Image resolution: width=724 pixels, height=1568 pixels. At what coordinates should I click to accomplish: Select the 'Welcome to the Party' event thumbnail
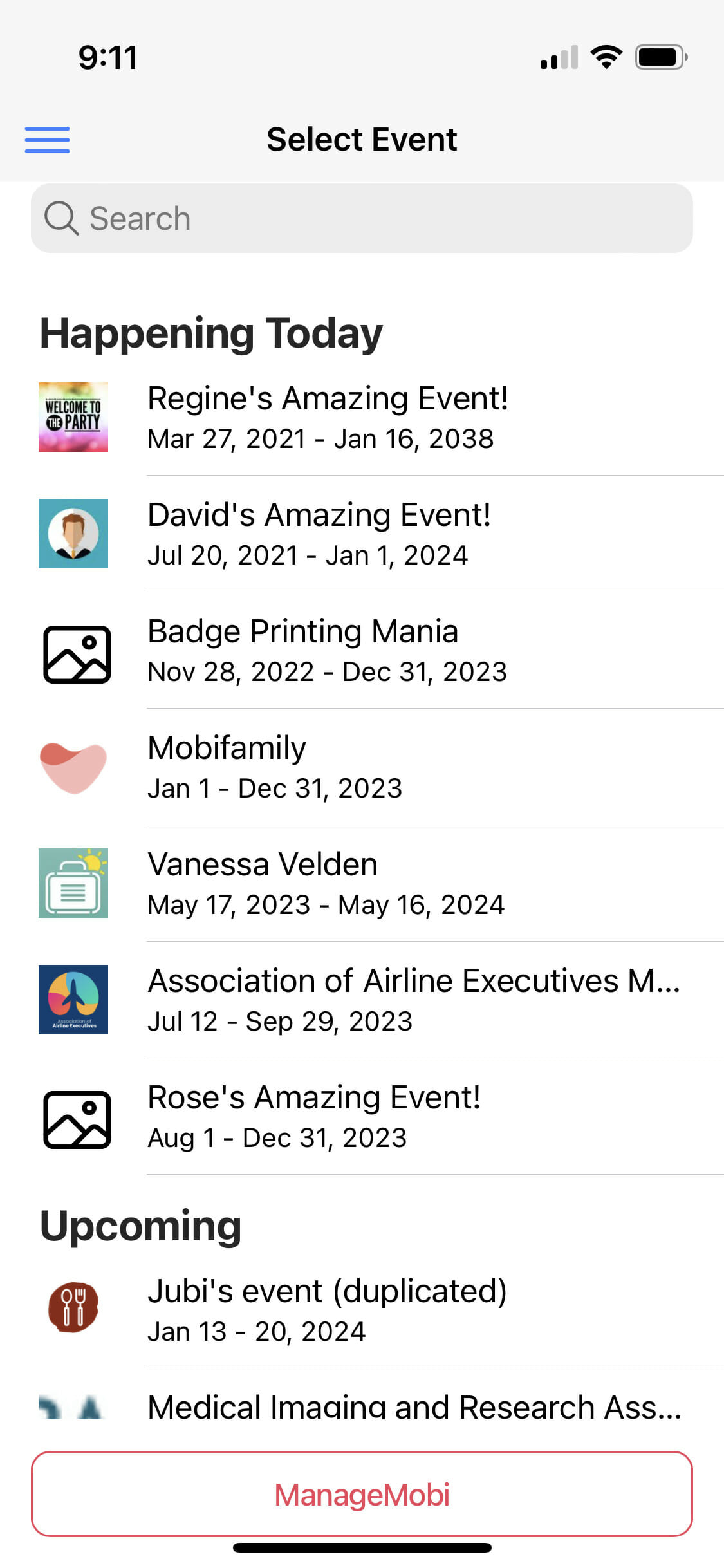click(x=73, y=417)
